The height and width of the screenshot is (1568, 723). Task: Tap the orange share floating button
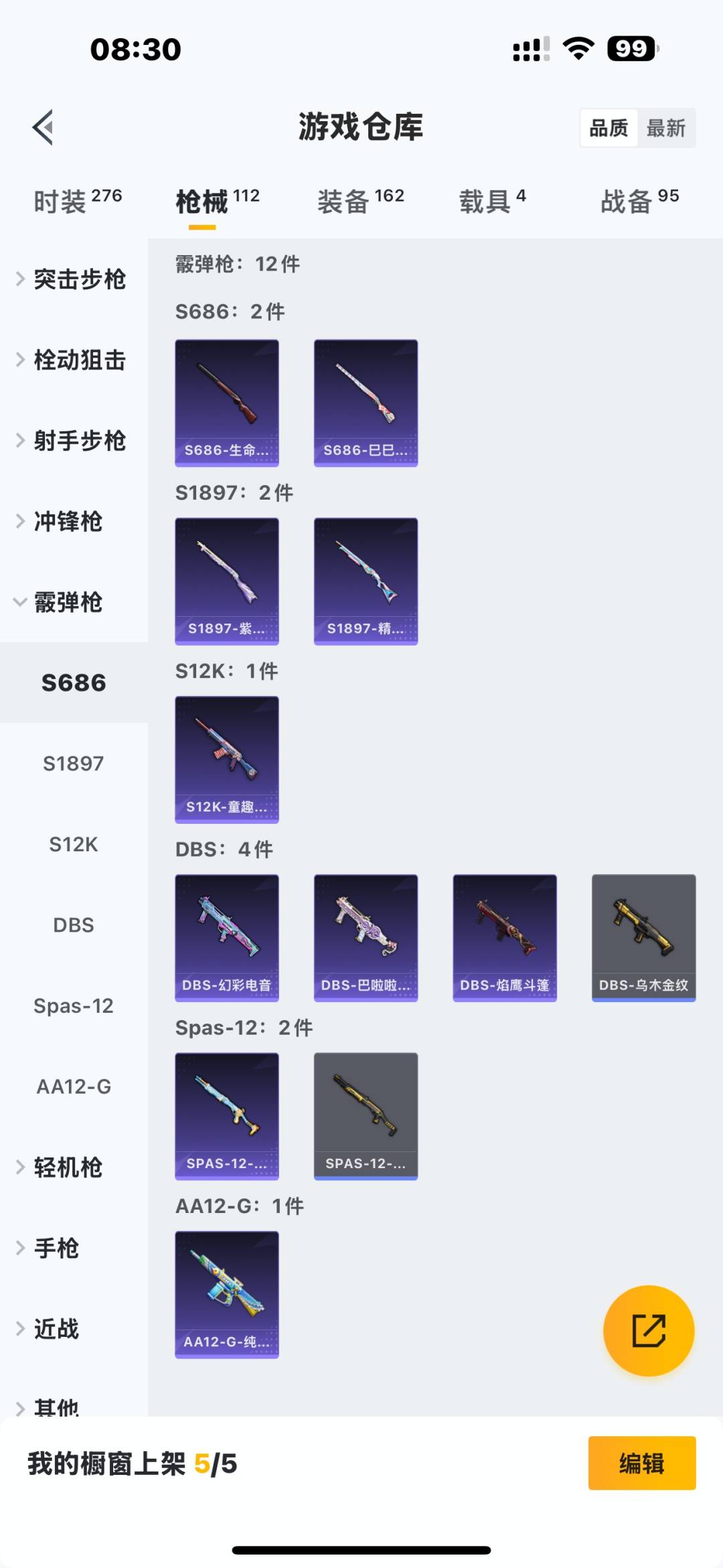point(648,1330)
